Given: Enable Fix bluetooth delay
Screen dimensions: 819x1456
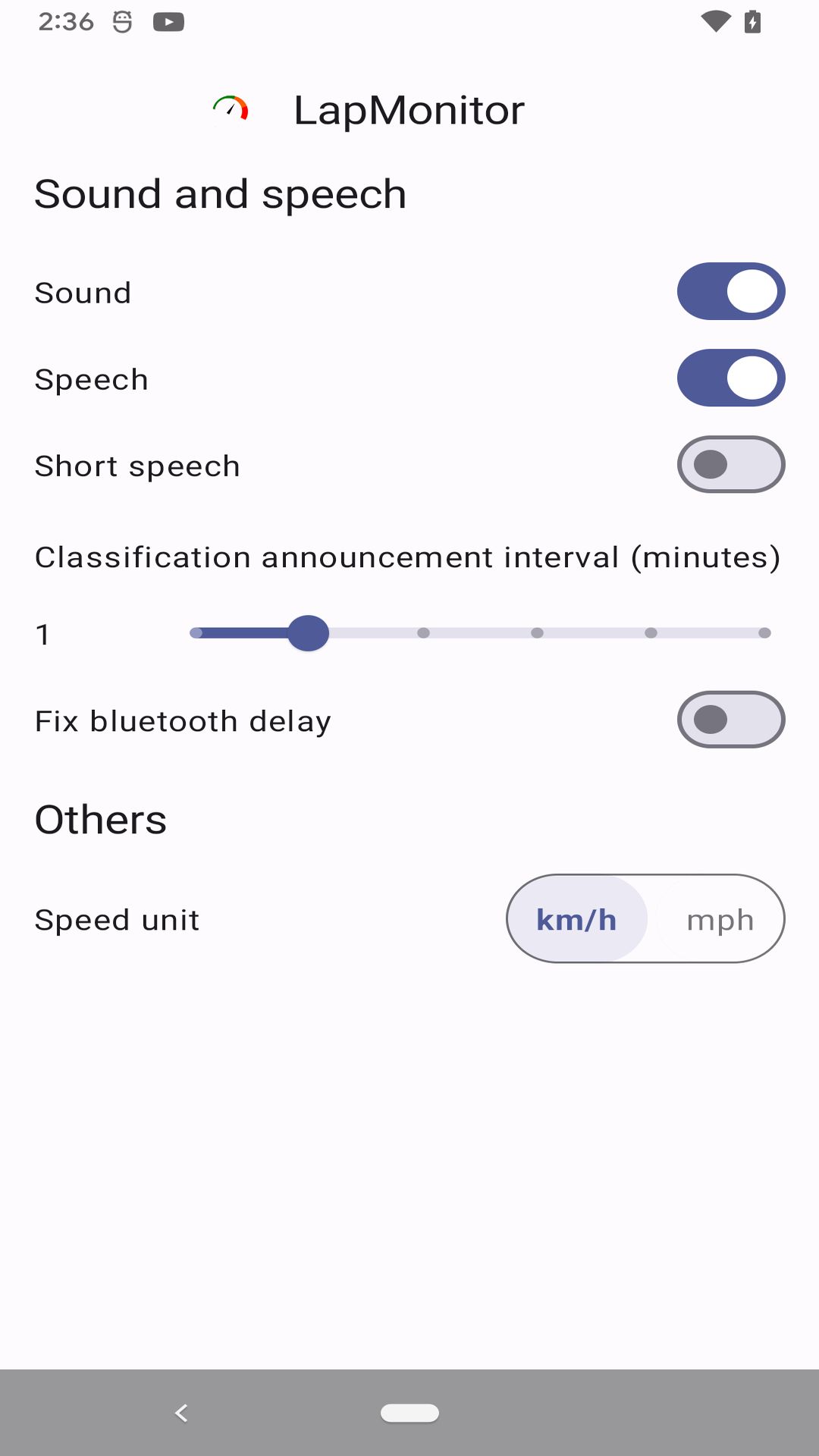Looking at the screenshot, I should coord(730,719).
